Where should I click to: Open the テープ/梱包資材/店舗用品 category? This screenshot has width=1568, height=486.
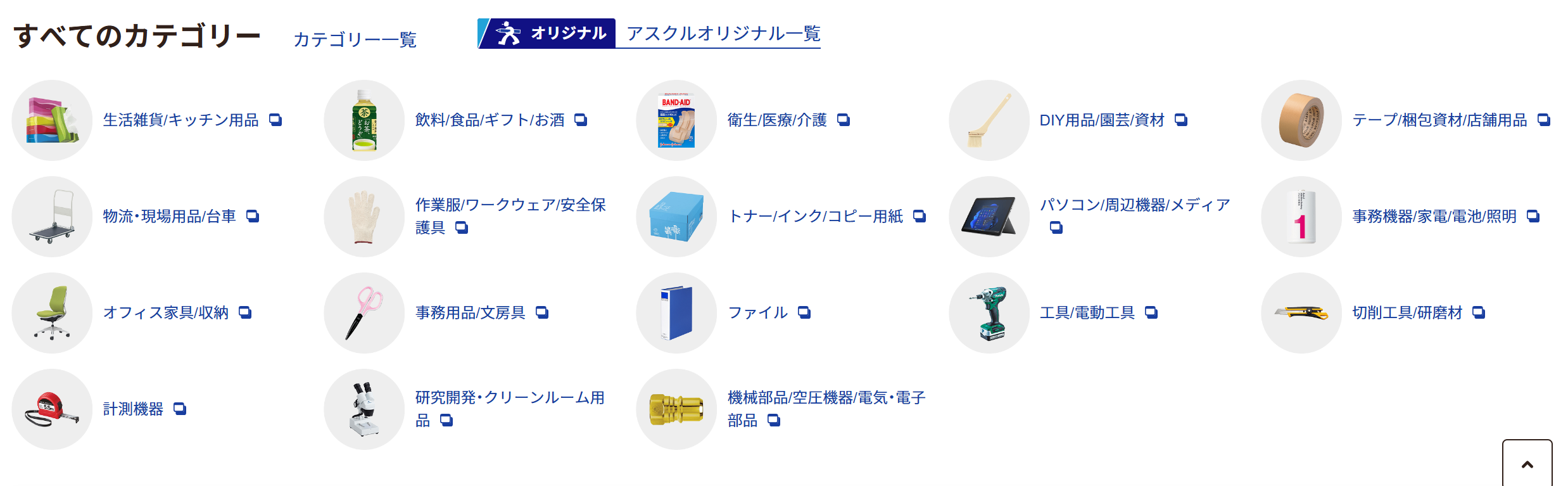1439,120
